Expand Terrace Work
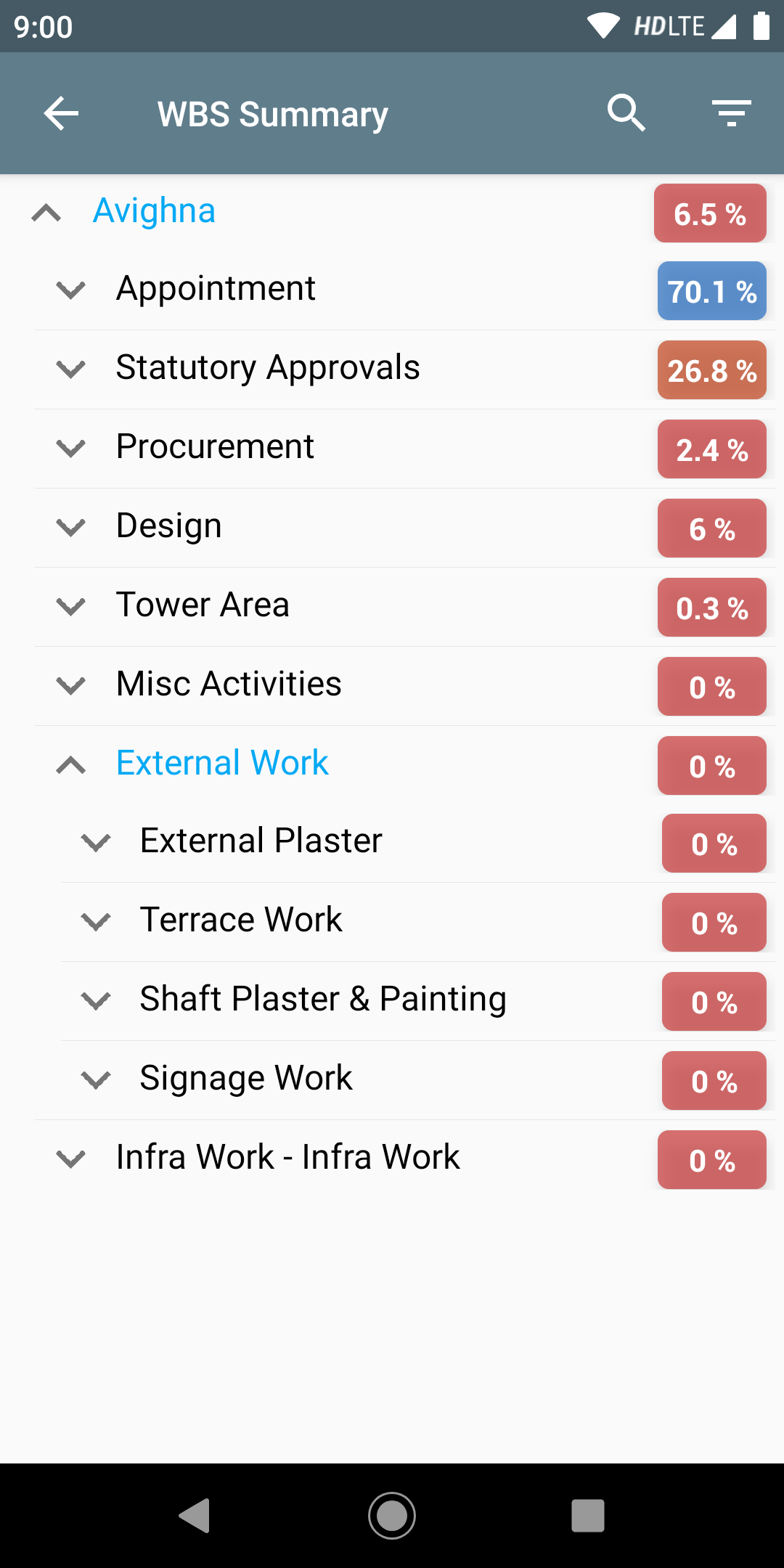Viewport: 784px width, 1568px height. [x=96, y=923]
